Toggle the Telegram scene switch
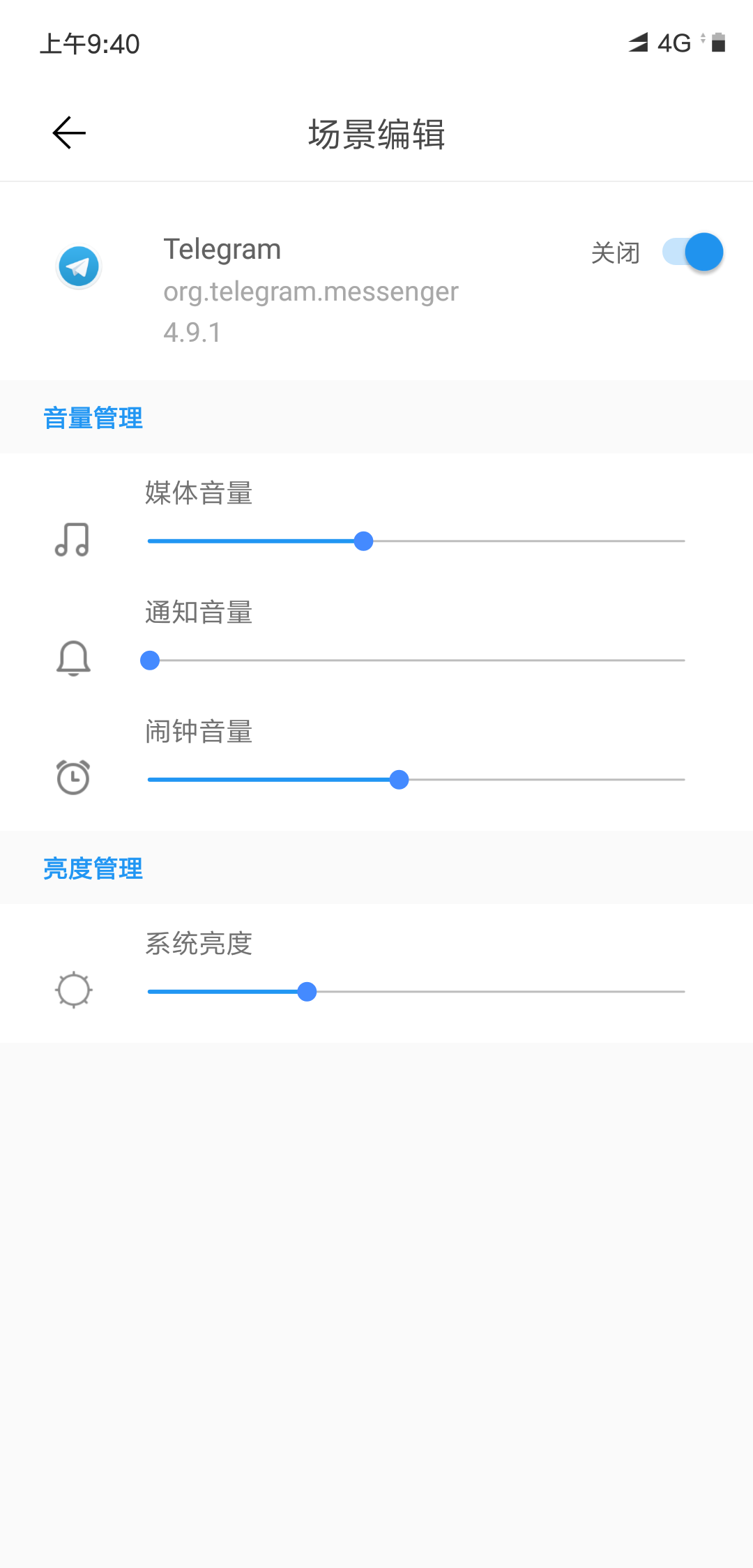 point(692,252)
